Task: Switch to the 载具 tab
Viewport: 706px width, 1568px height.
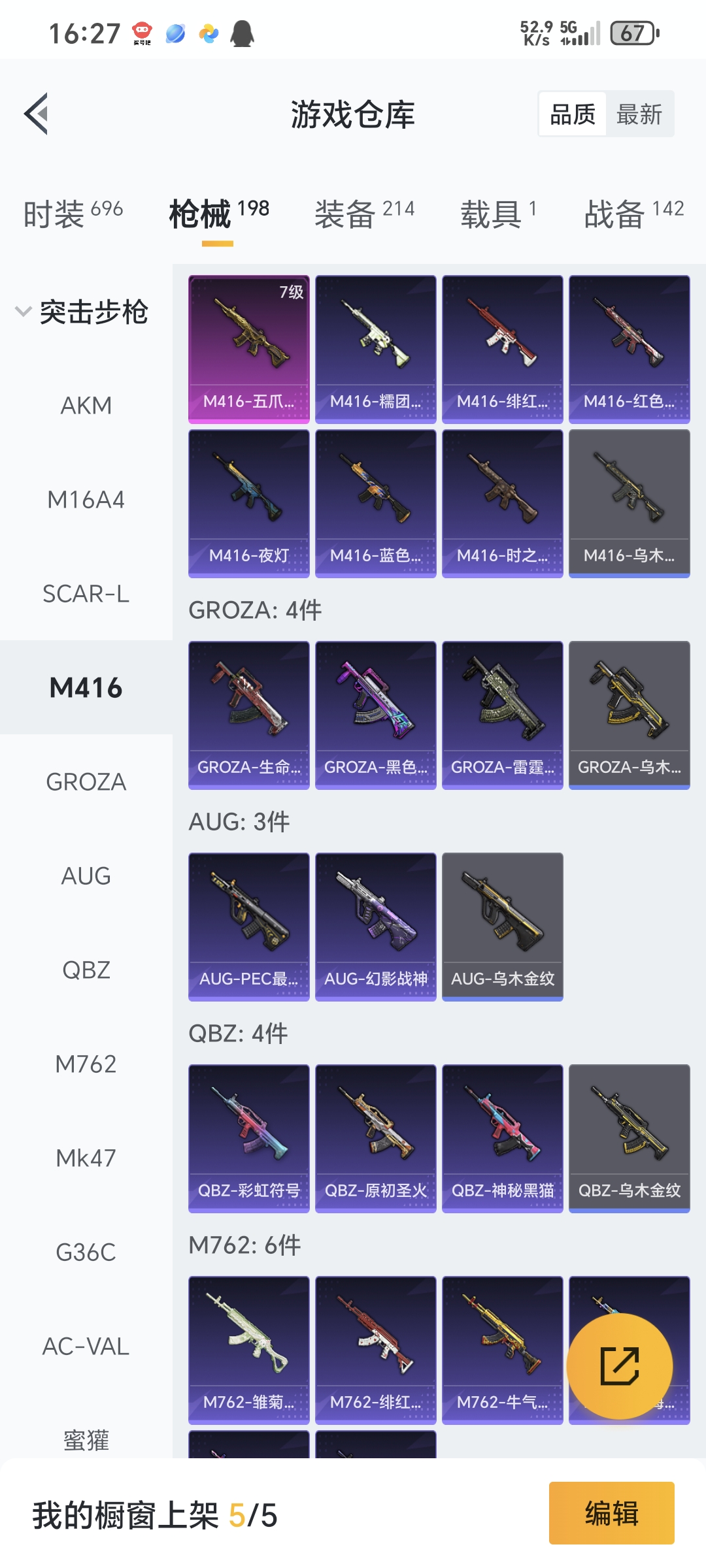Action: (x=498, y=214)
